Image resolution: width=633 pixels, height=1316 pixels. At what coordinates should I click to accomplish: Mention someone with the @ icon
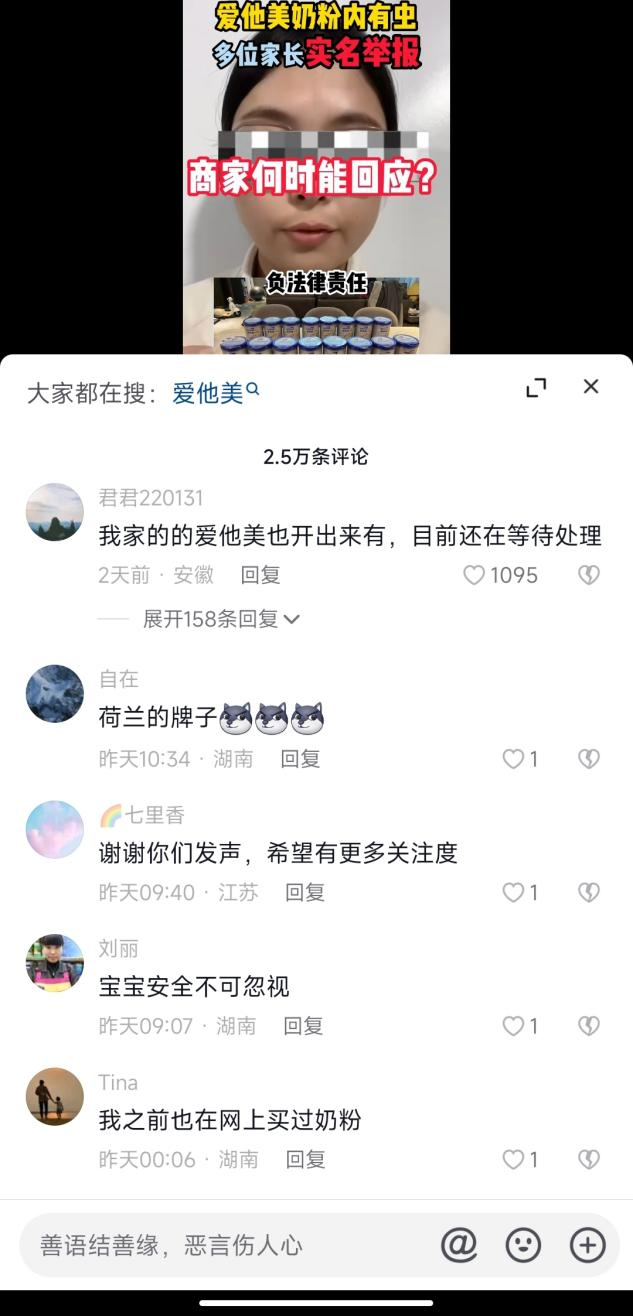pyautogui.click(x=458, y=1245)
